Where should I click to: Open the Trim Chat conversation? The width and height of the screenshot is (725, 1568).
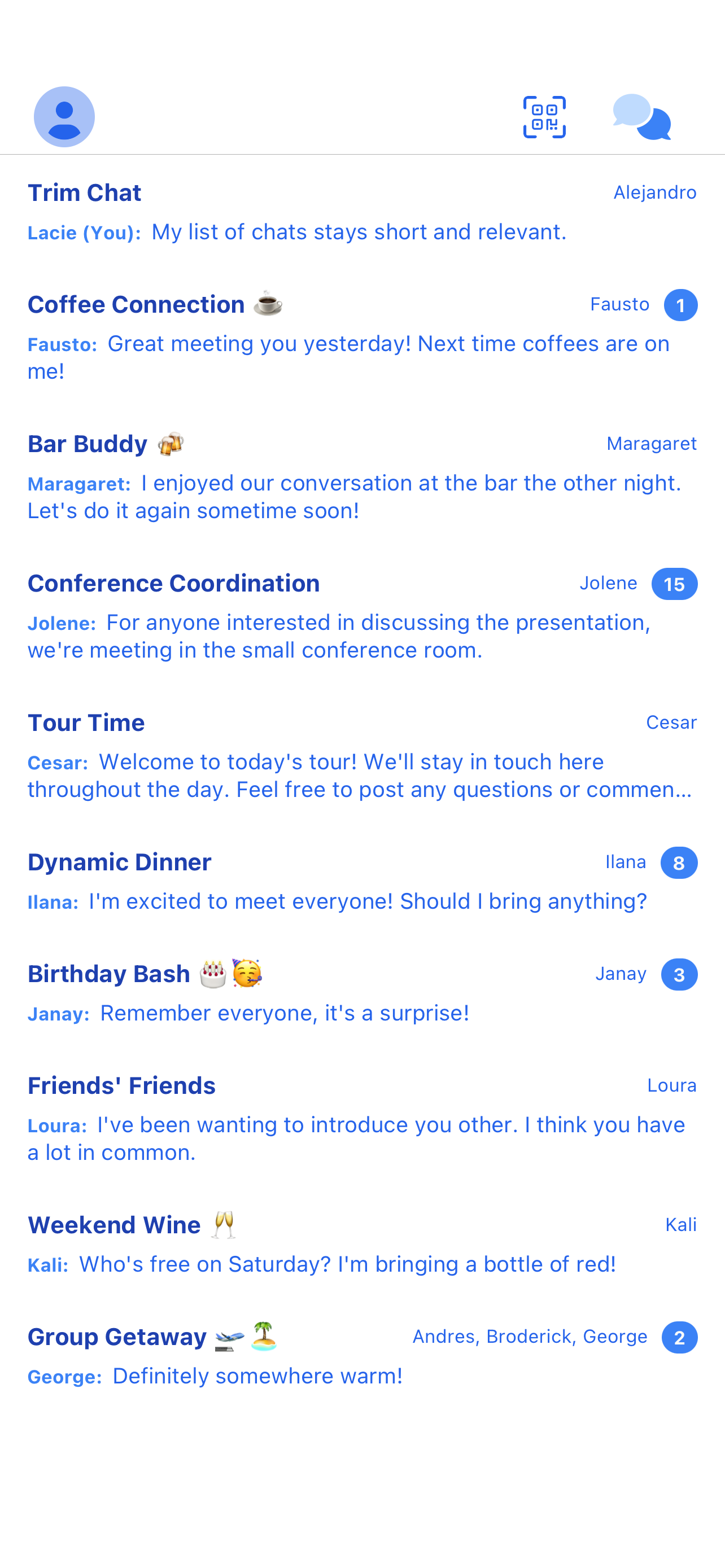[361, 211]
